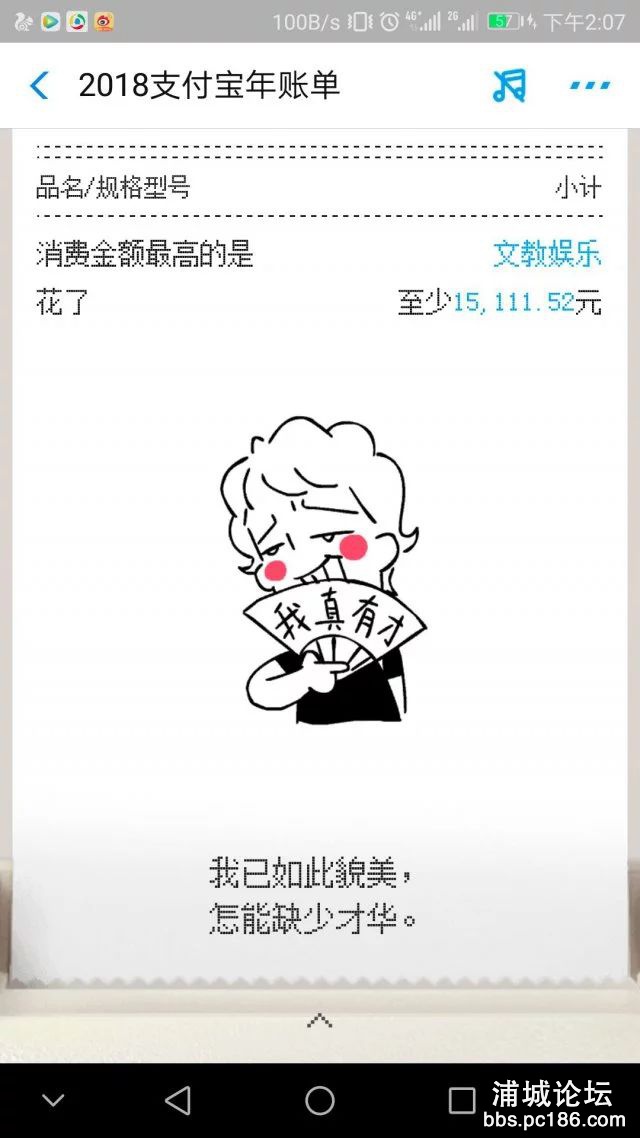Go to the system home screen

(320, 1100)
